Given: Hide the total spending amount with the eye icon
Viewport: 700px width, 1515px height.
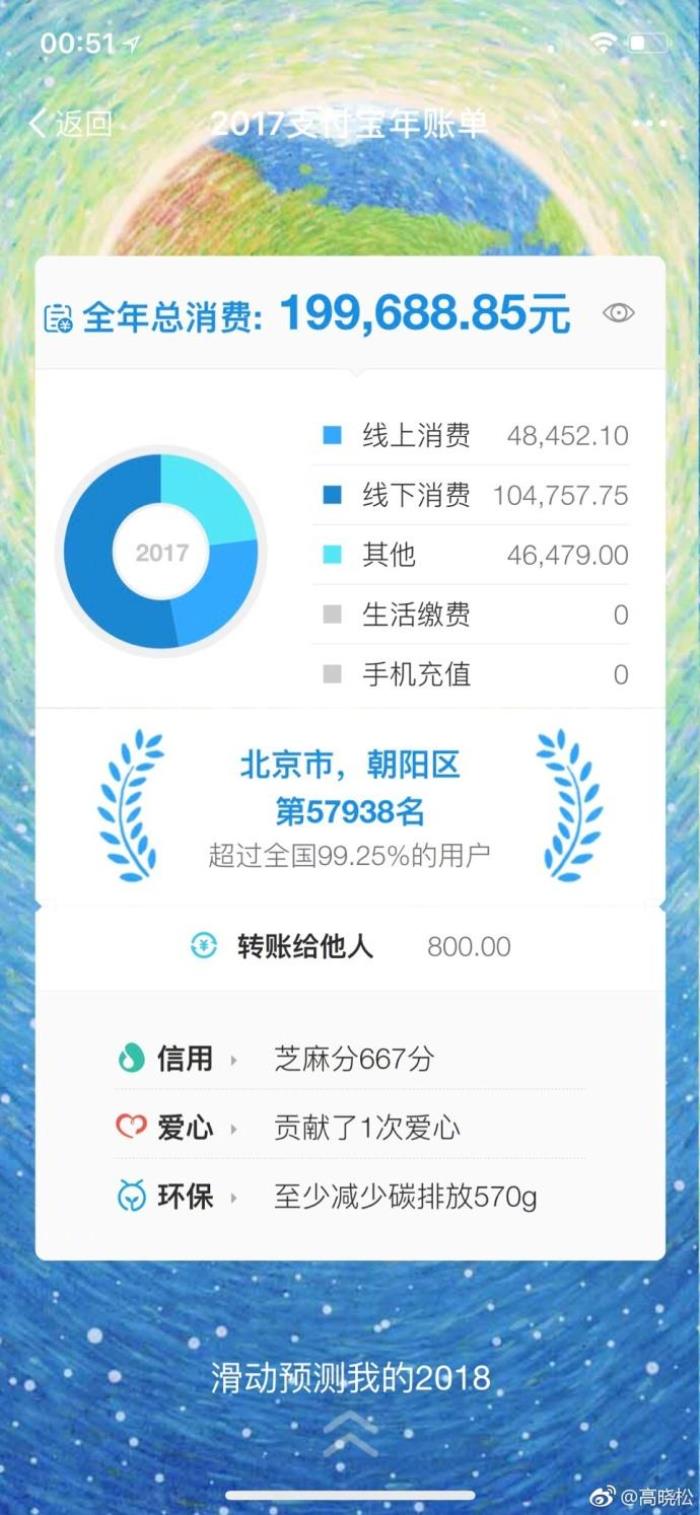Looking at the screenshot, I should (618, 313).
